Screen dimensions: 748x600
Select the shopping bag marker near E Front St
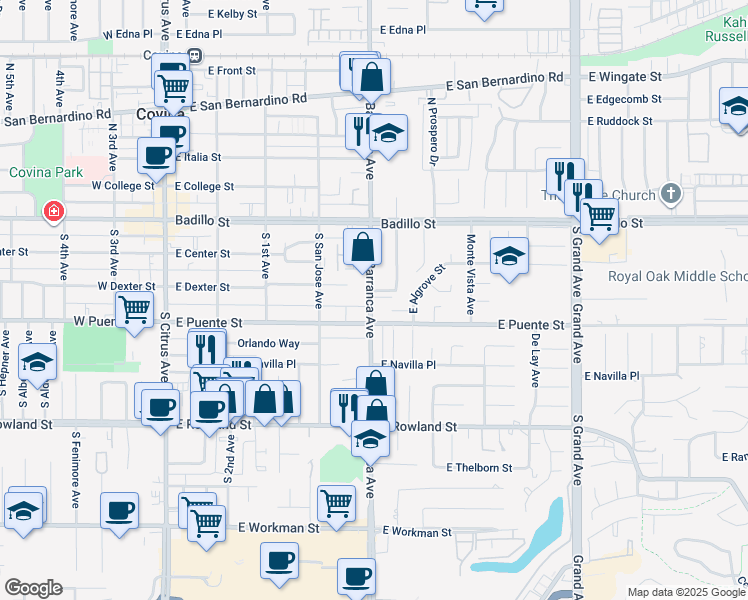pos(371,76)
